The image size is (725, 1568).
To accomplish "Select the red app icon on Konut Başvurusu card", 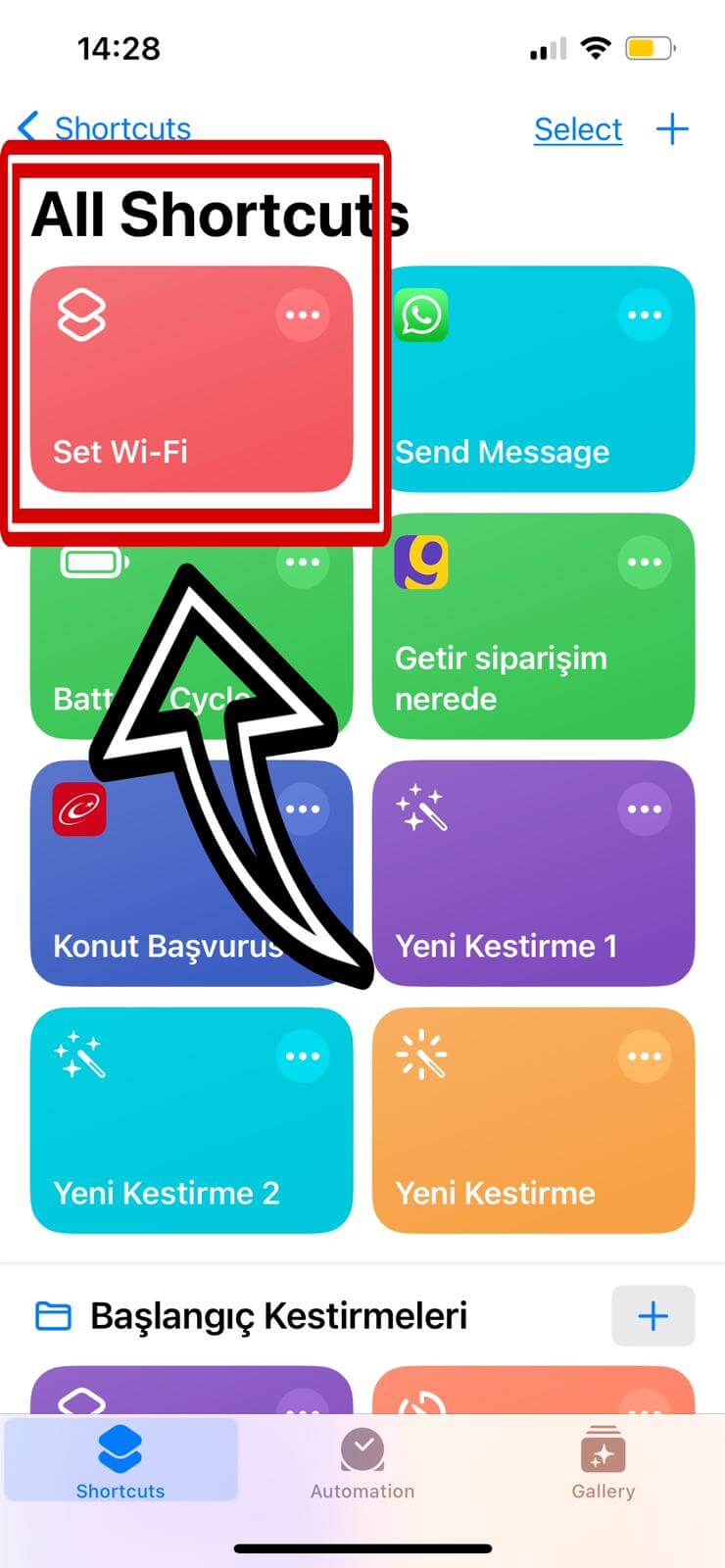I will 80,808.
